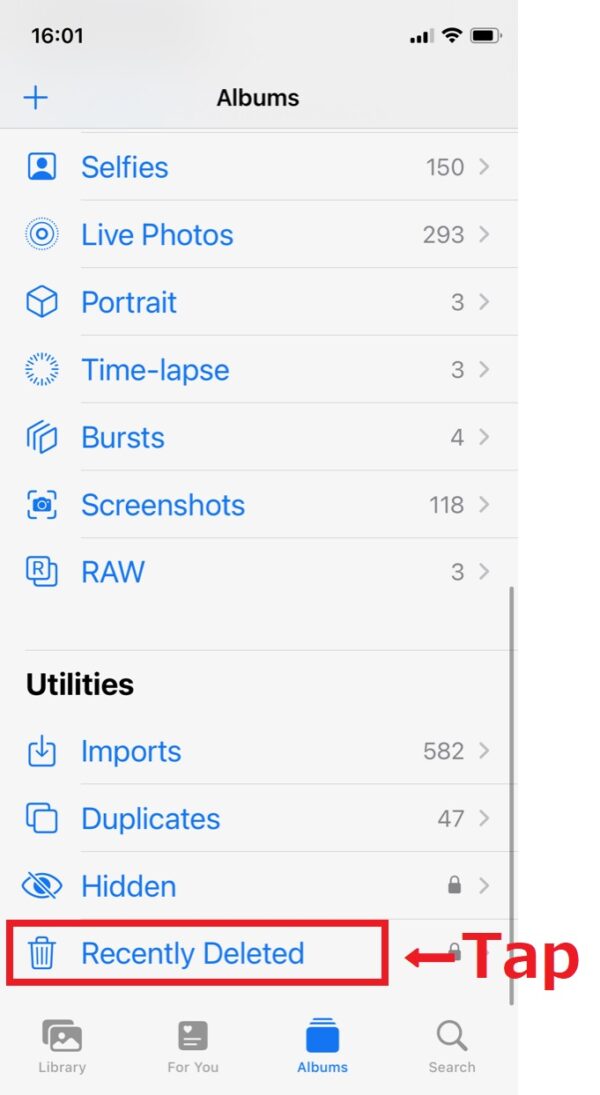Go to the Search tab
600x1095 pixels.
[452, 1046]
